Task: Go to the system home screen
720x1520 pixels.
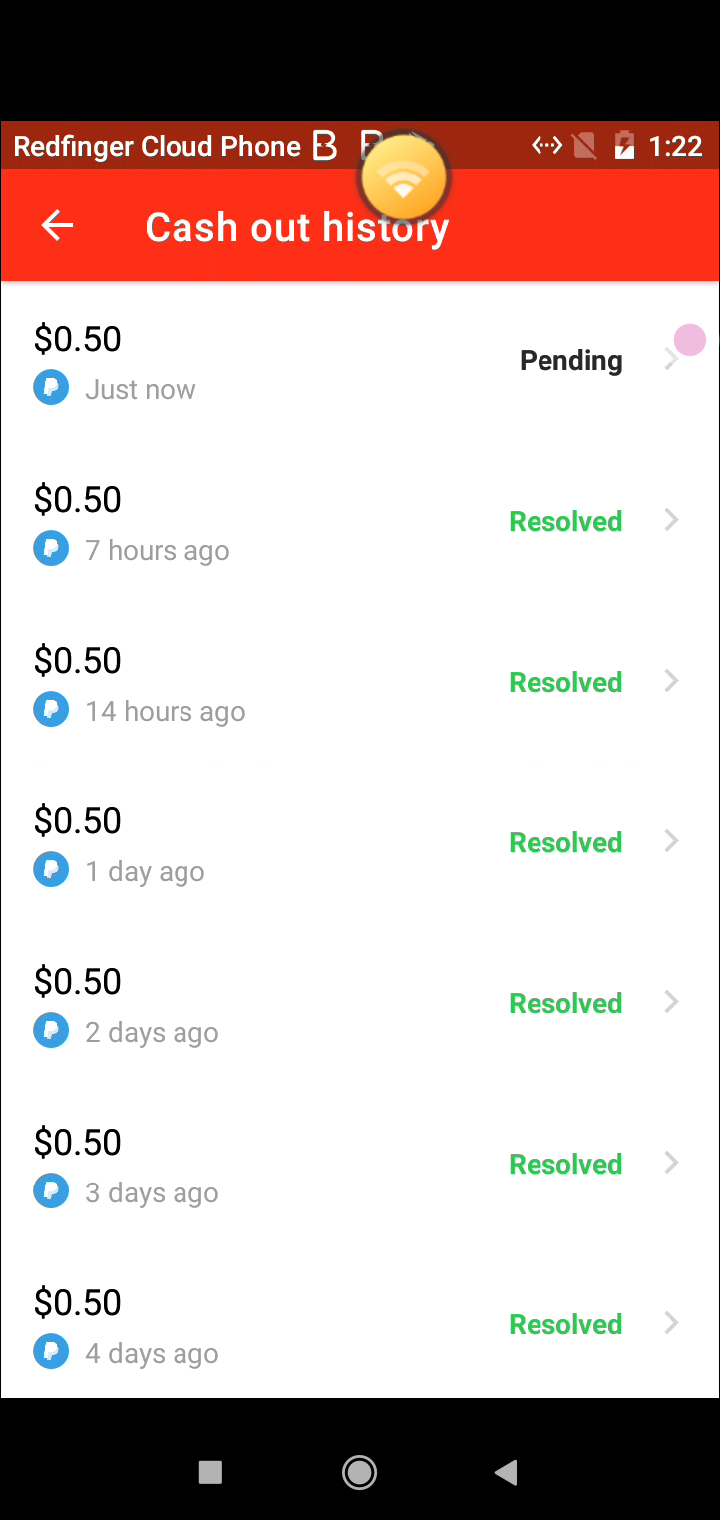Action: 359,1472
